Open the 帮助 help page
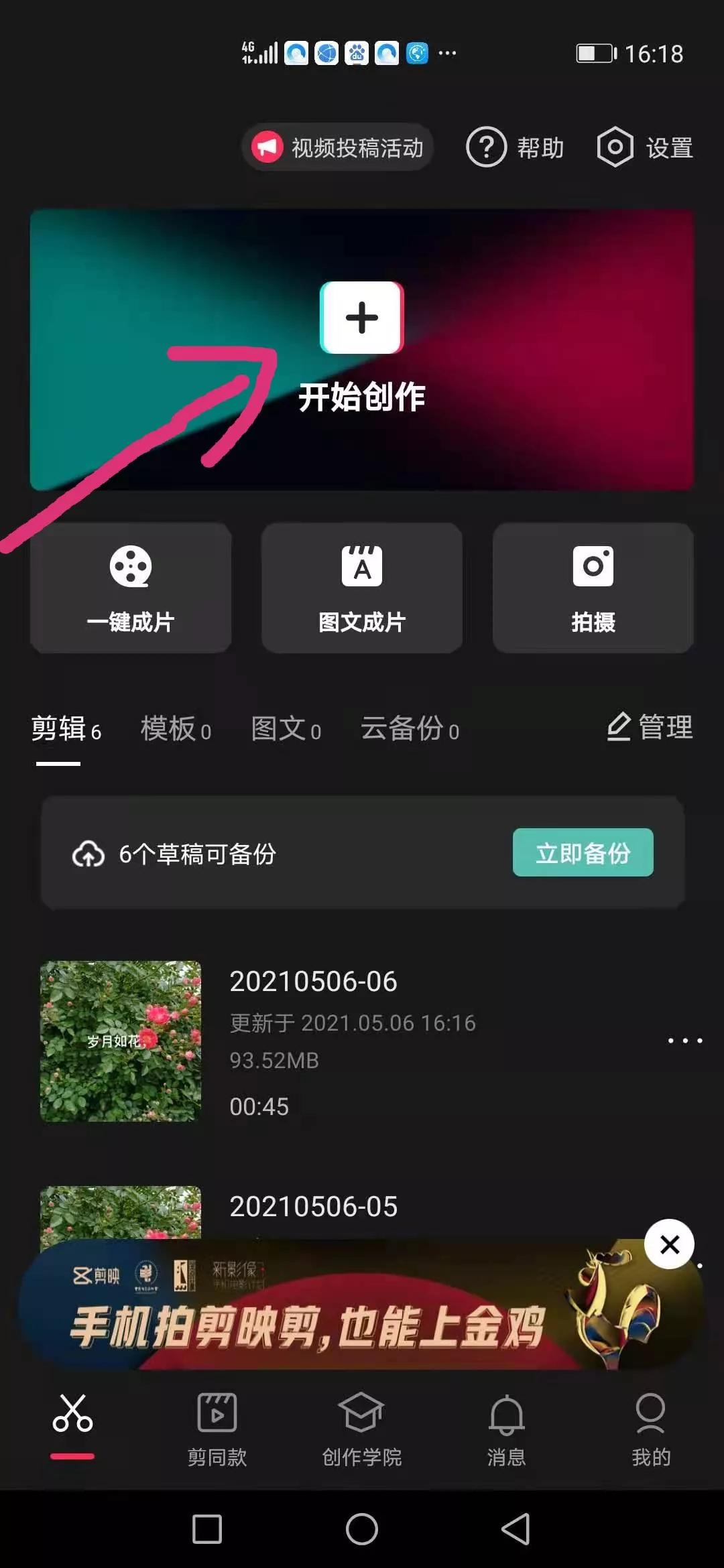This screenshot has width=724, height=1568. coord(515,147)
